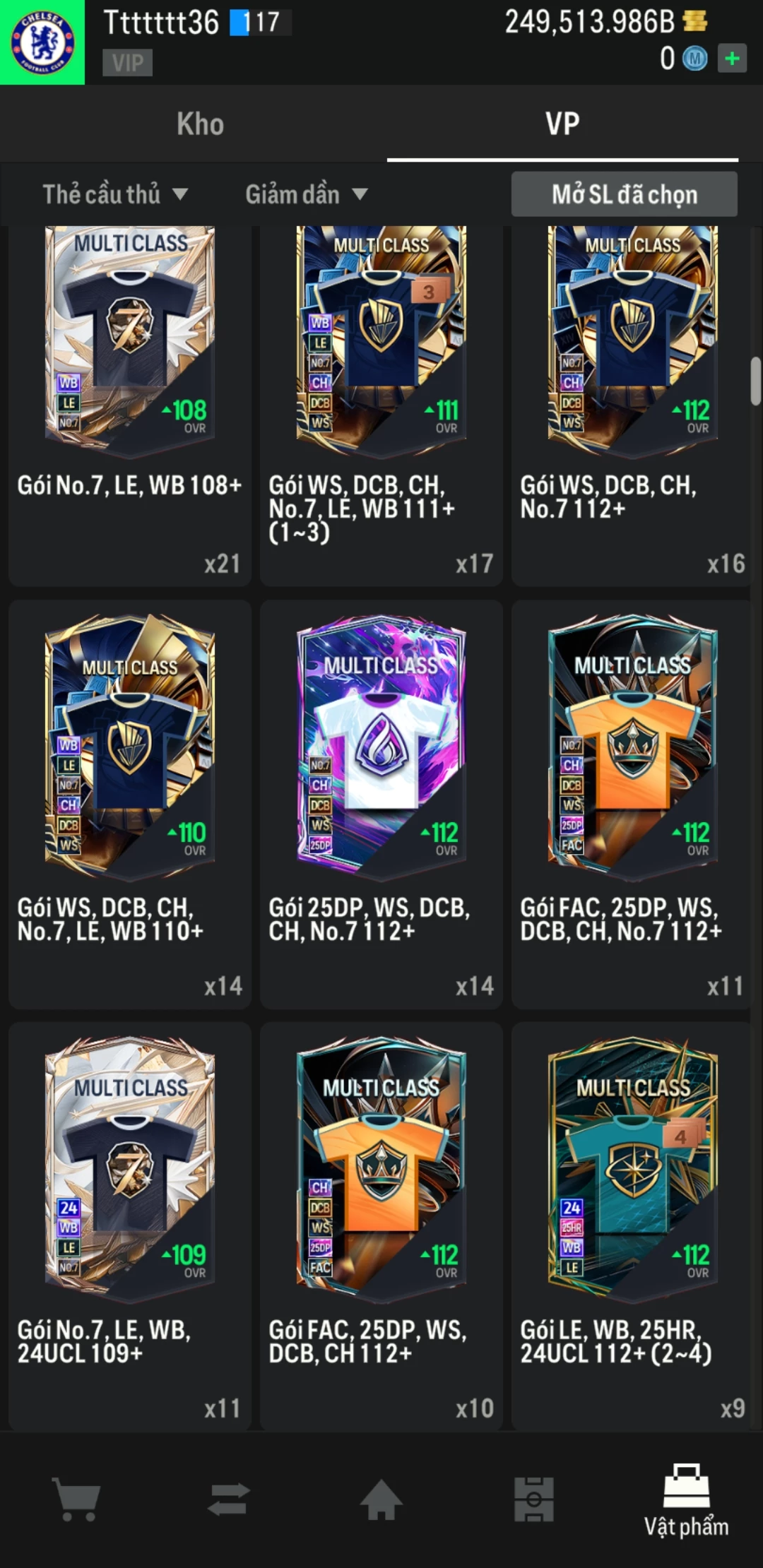
Task: Go to the transfer arrows section
Action: coord(229,1499)
